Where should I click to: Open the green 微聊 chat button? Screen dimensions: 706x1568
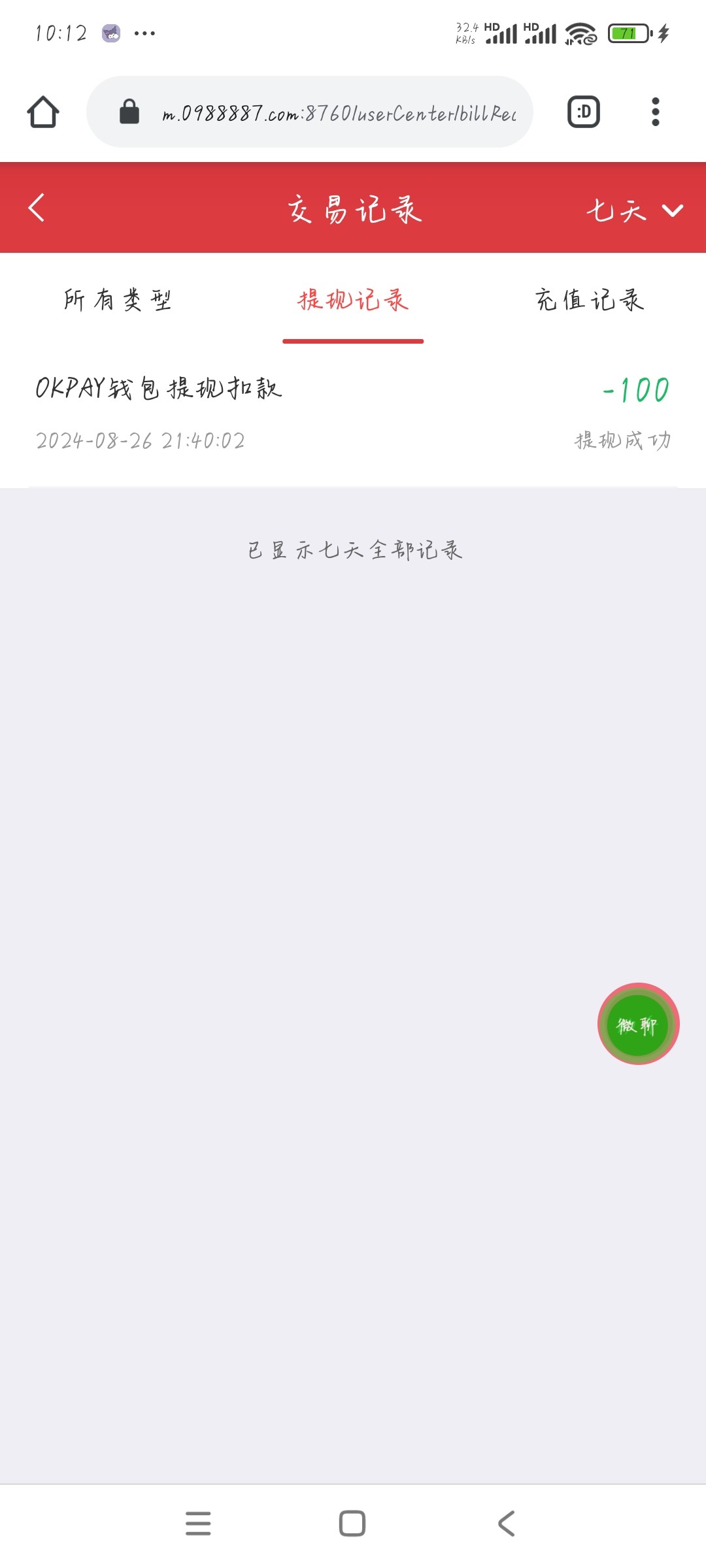coord(639,1024)
